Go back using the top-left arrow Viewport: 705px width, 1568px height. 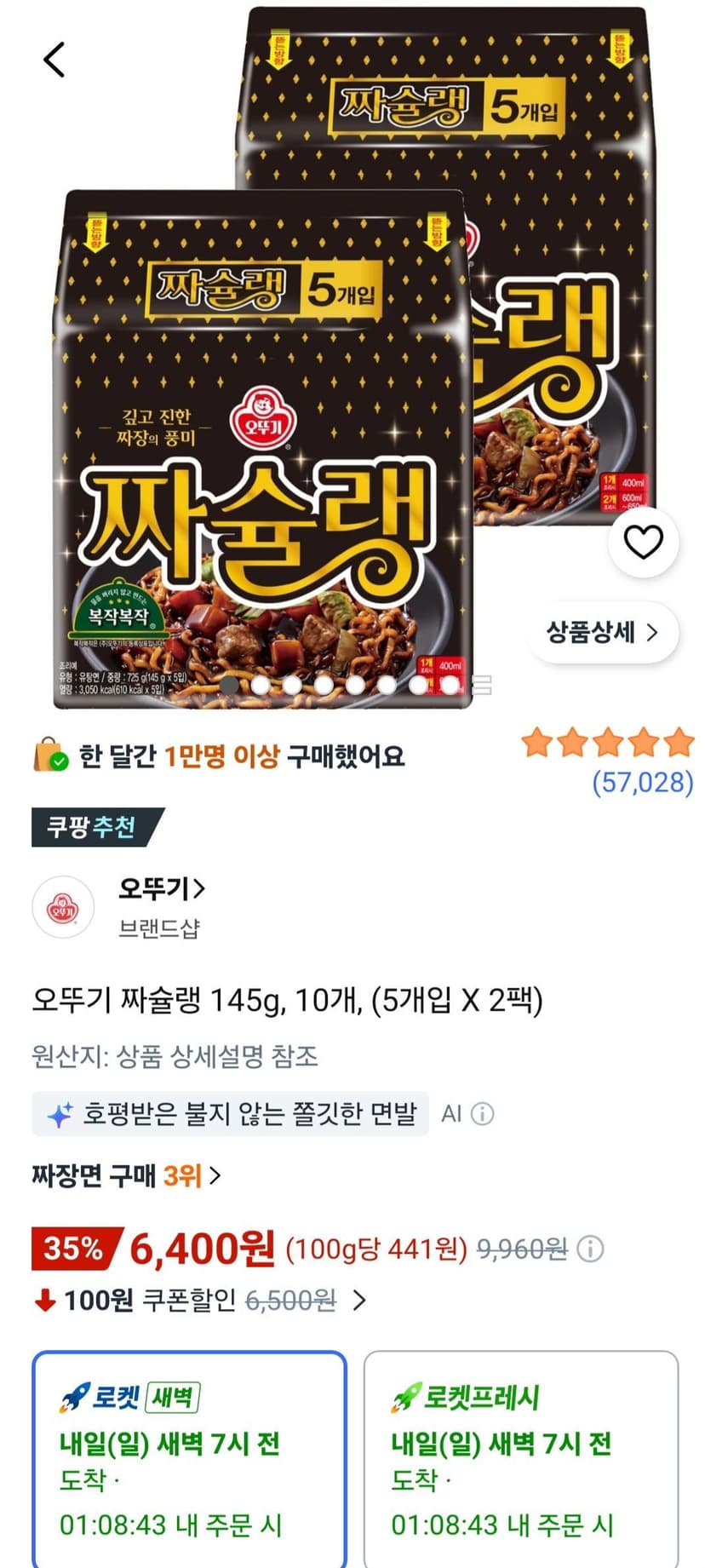tap(54, 60)
